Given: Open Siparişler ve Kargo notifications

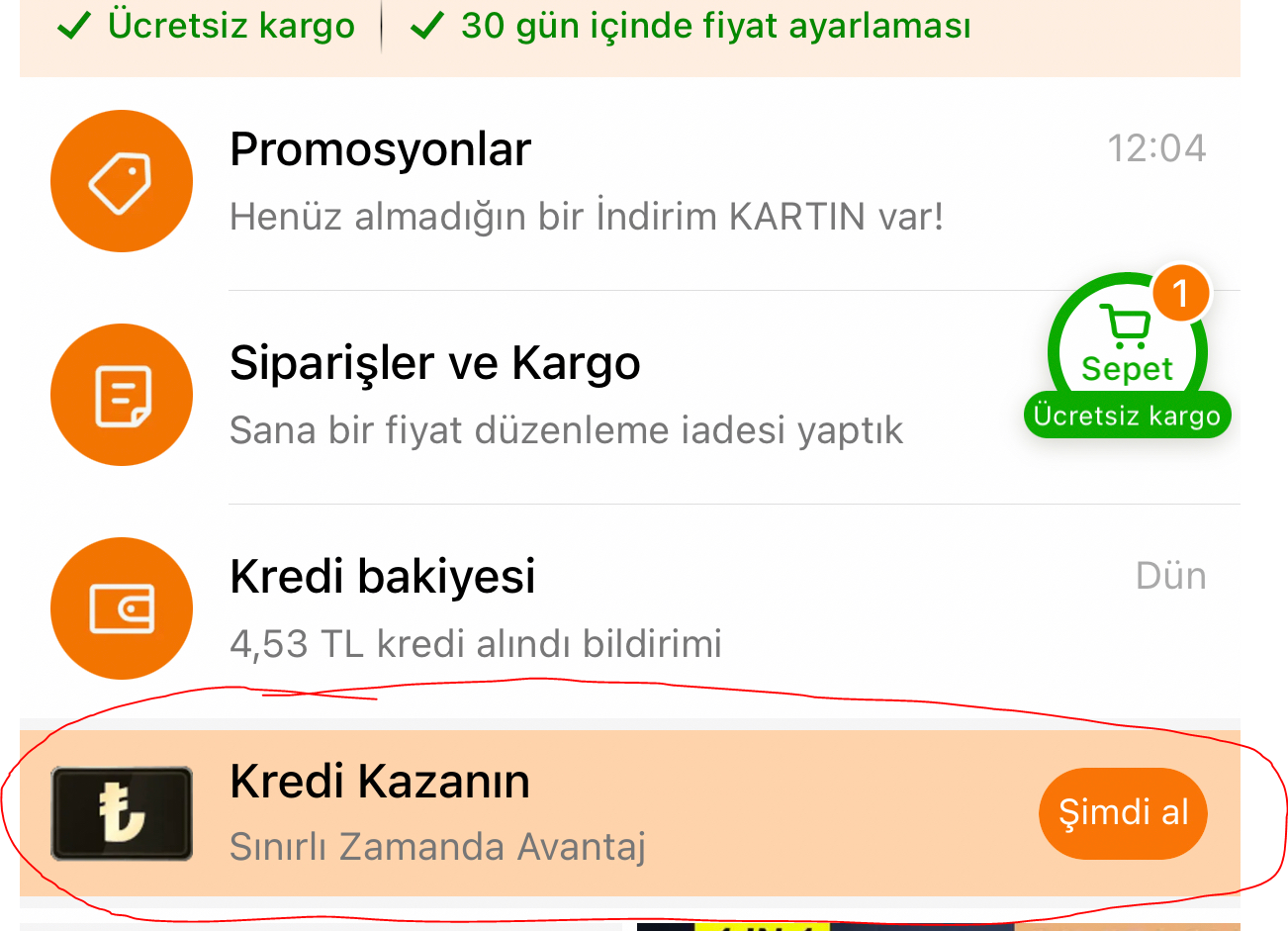Looking at the screenshot, I should point(566,395).
